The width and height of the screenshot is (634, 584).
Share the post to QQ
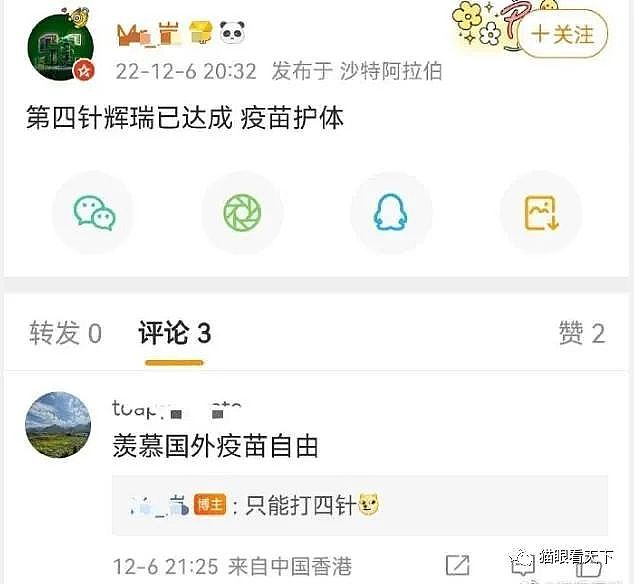[391, 213]
